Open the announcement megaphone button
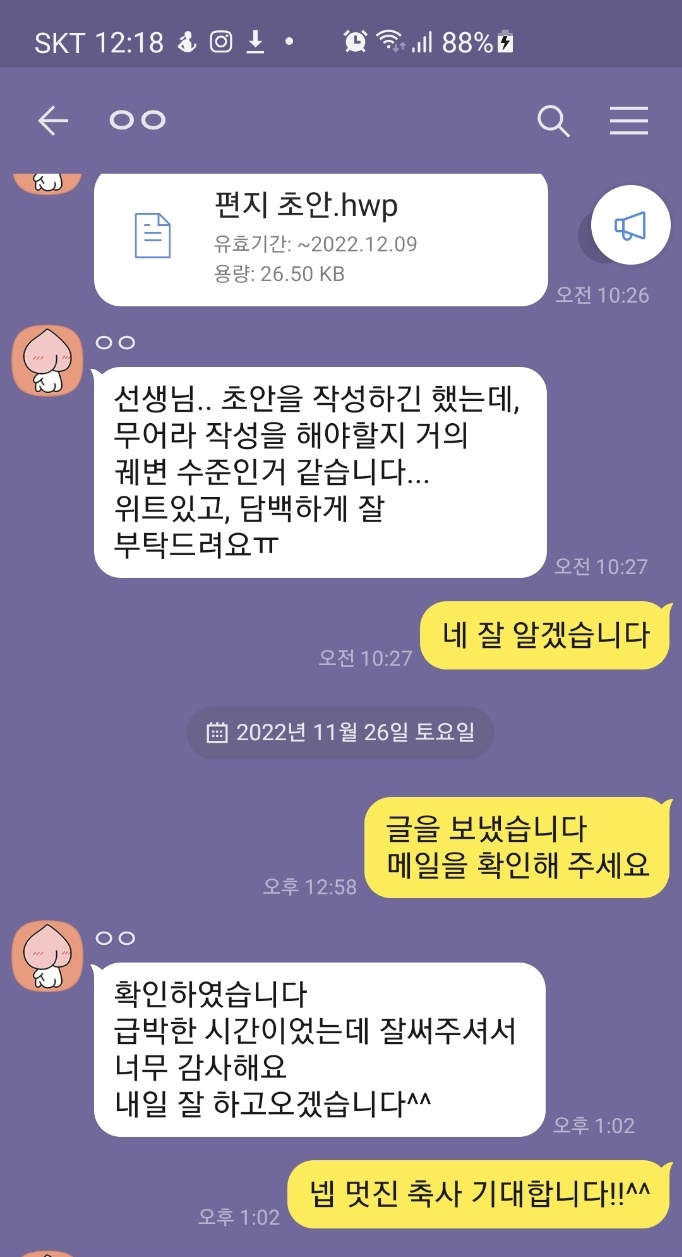The height and width of the screenshot is (1257, 682). point(629,227)
